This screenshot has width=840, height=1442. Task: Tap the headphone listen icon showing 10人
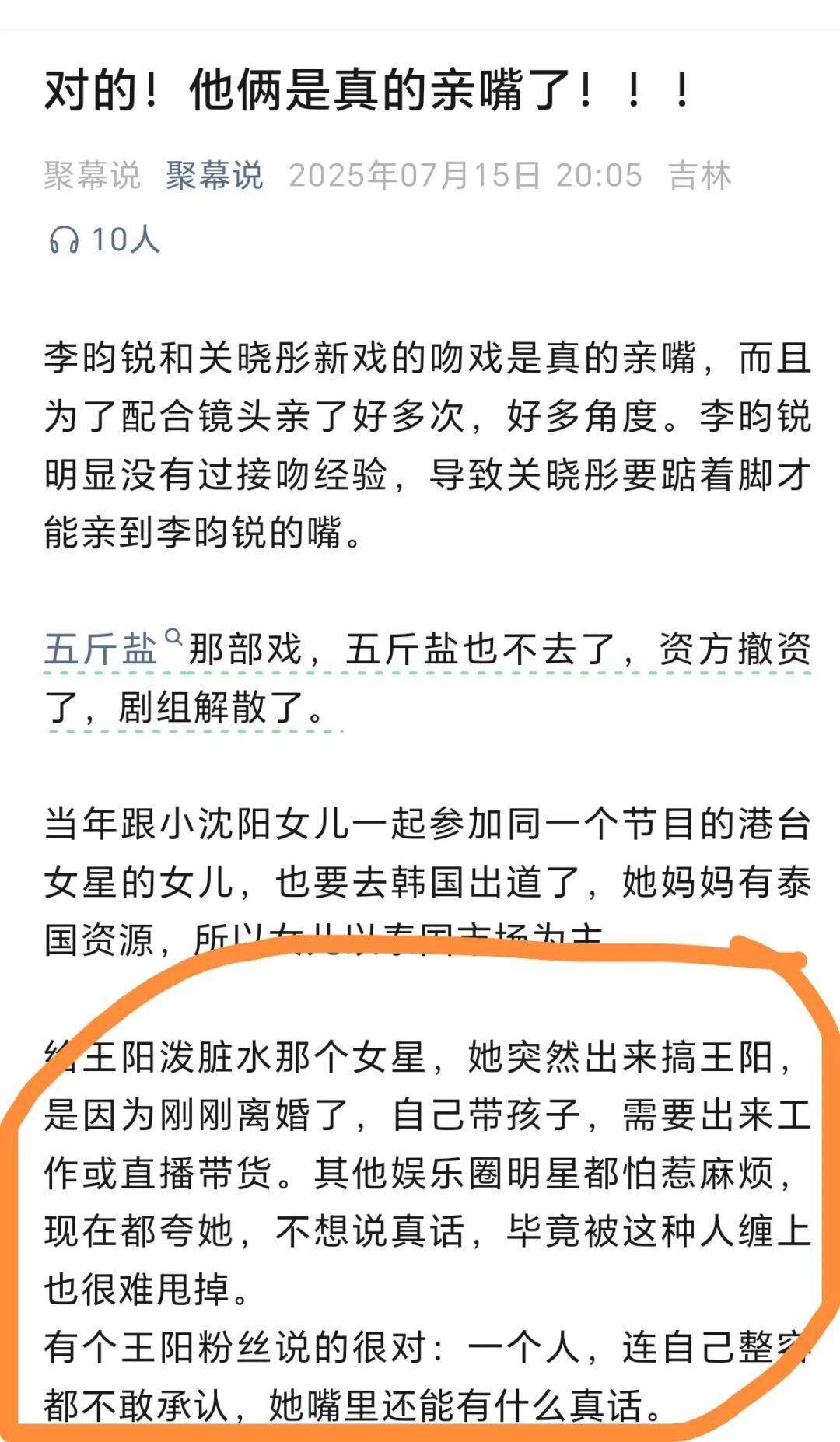(64, 240)
